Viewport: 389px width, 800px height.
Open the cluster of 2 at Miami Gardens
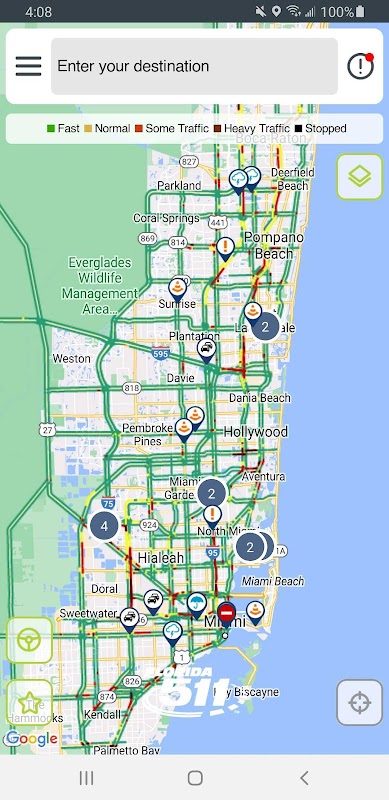pyautogui.click(x=211, y=493)
